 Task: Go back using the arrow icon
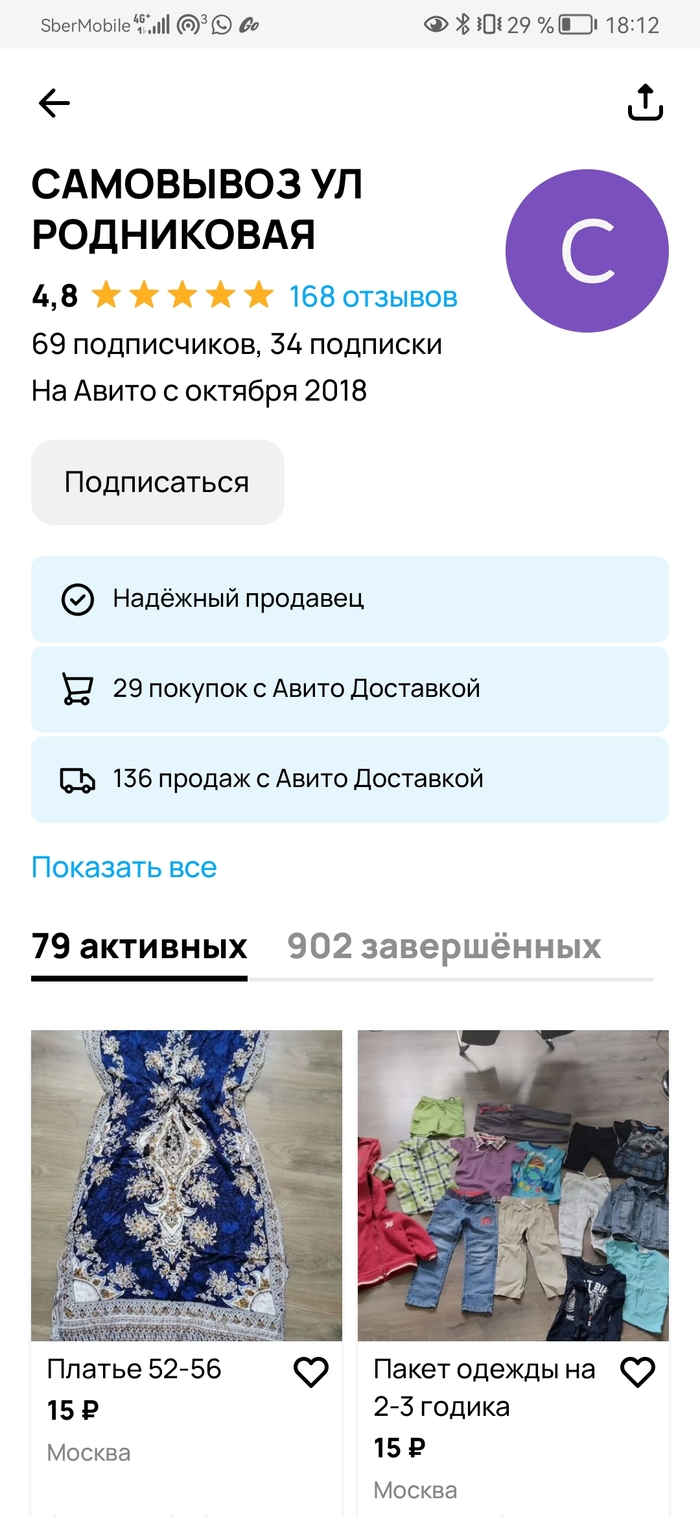[x=54, y=103]
